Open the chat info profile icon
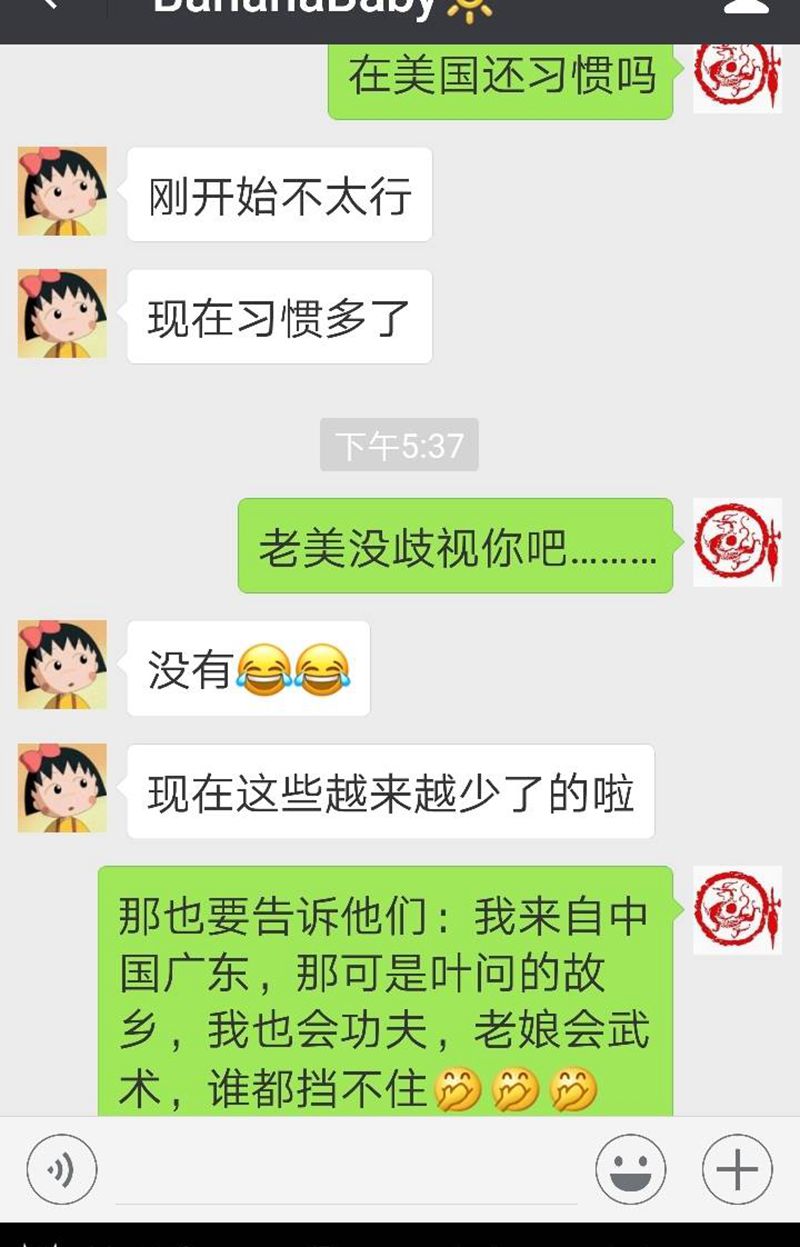800x1247 pixels. point(745,8)
